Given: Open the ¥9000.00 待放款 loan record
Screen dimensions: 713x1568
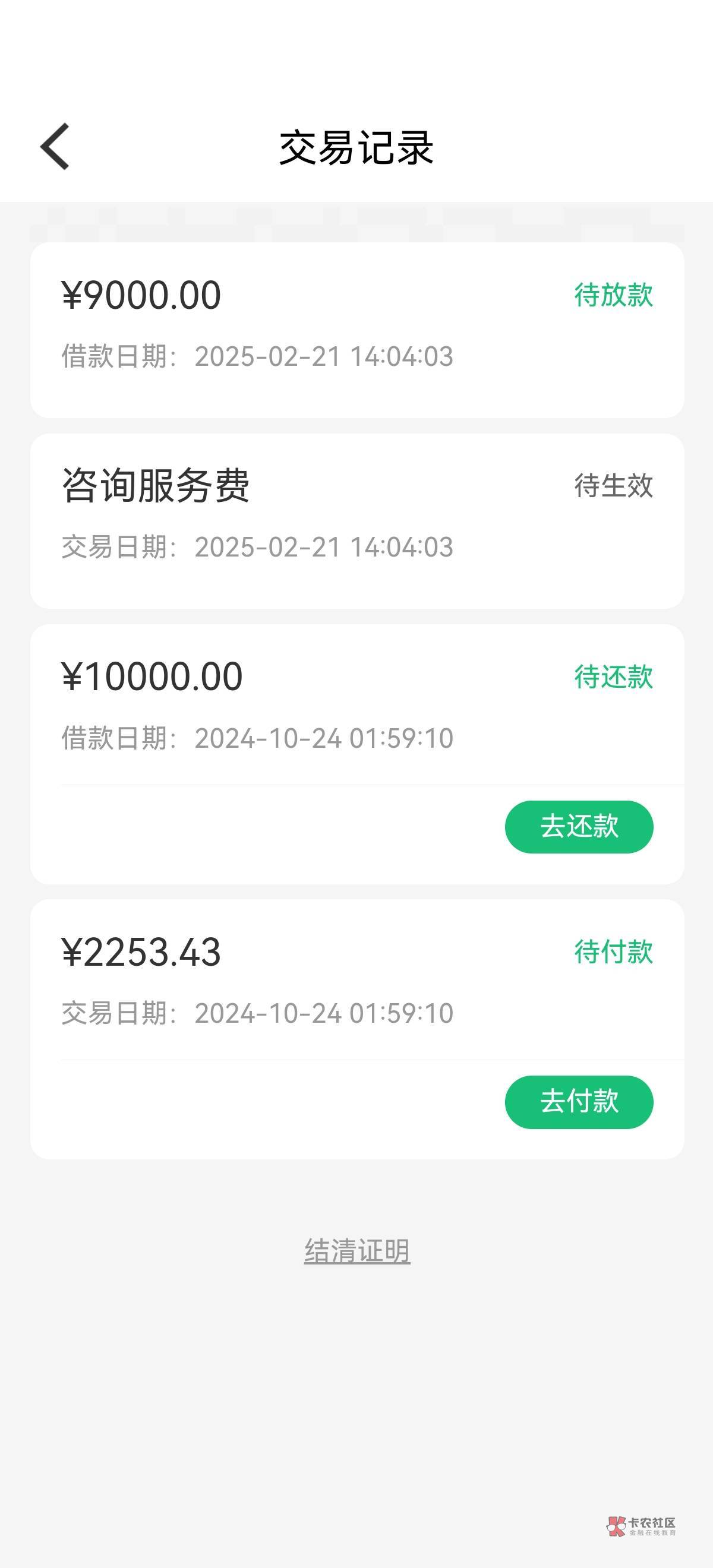Looking at the screenshot, I should [x=357, y=329].
